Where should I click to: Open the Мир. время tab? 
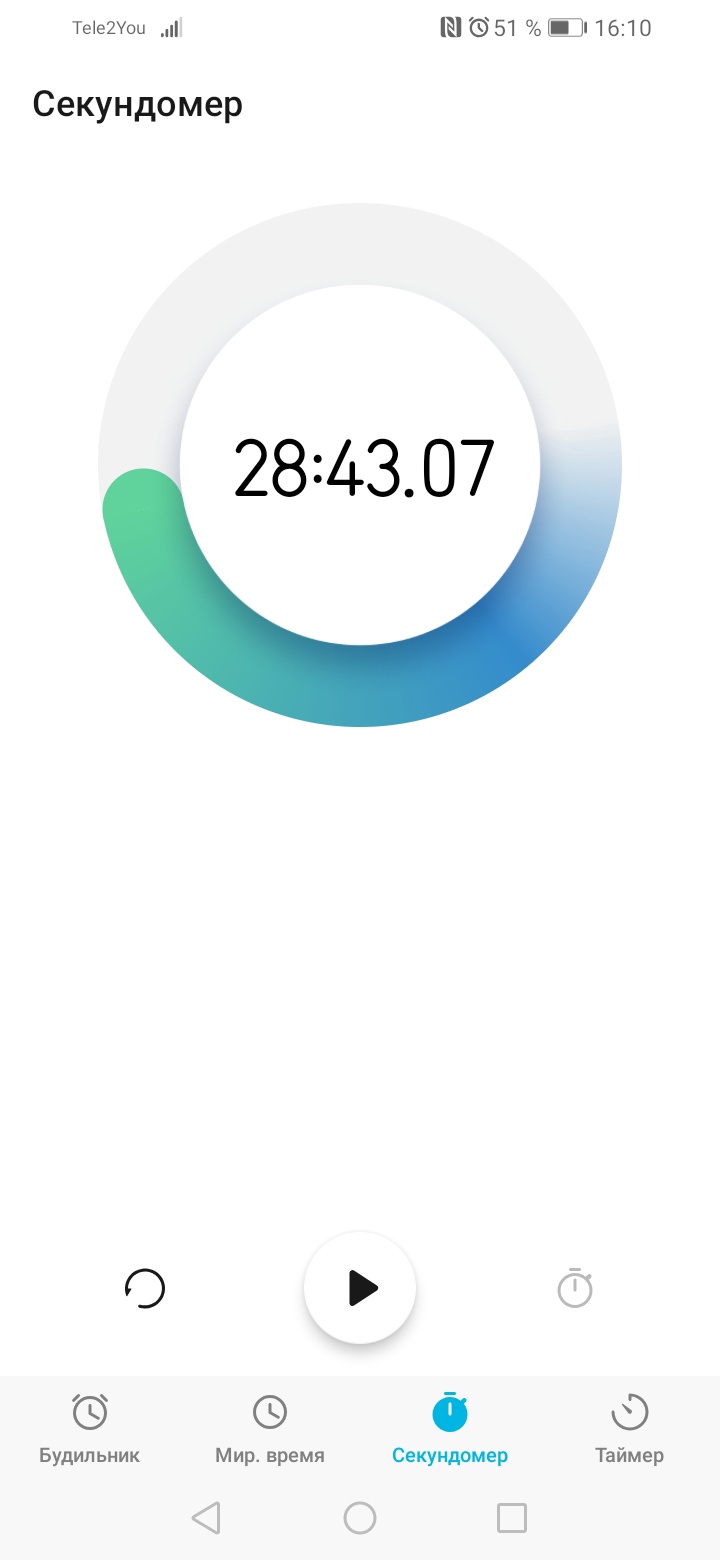pos(270,1428)
